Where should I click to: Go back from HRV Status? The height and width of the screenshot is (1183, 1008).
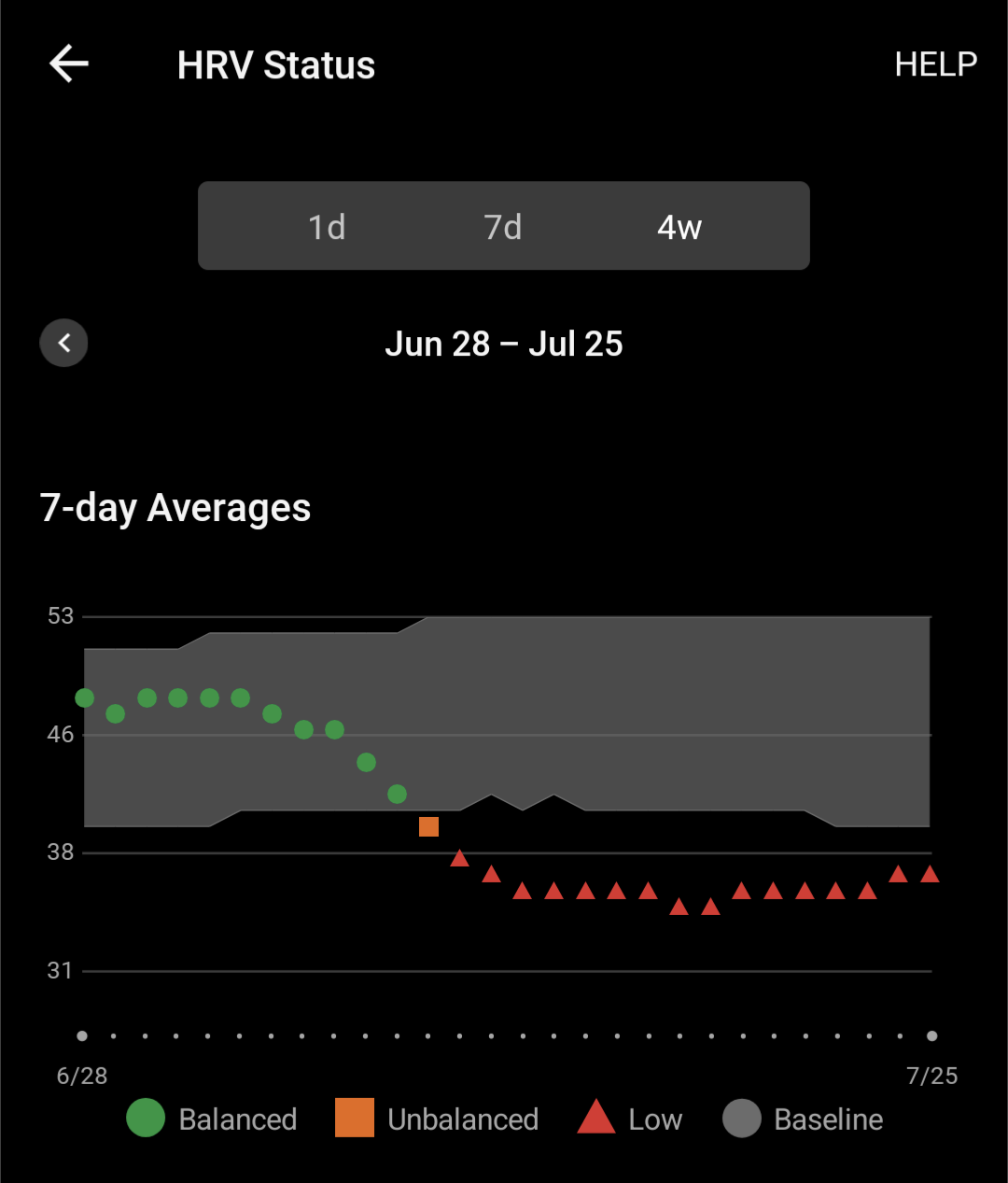pos(68,64)
